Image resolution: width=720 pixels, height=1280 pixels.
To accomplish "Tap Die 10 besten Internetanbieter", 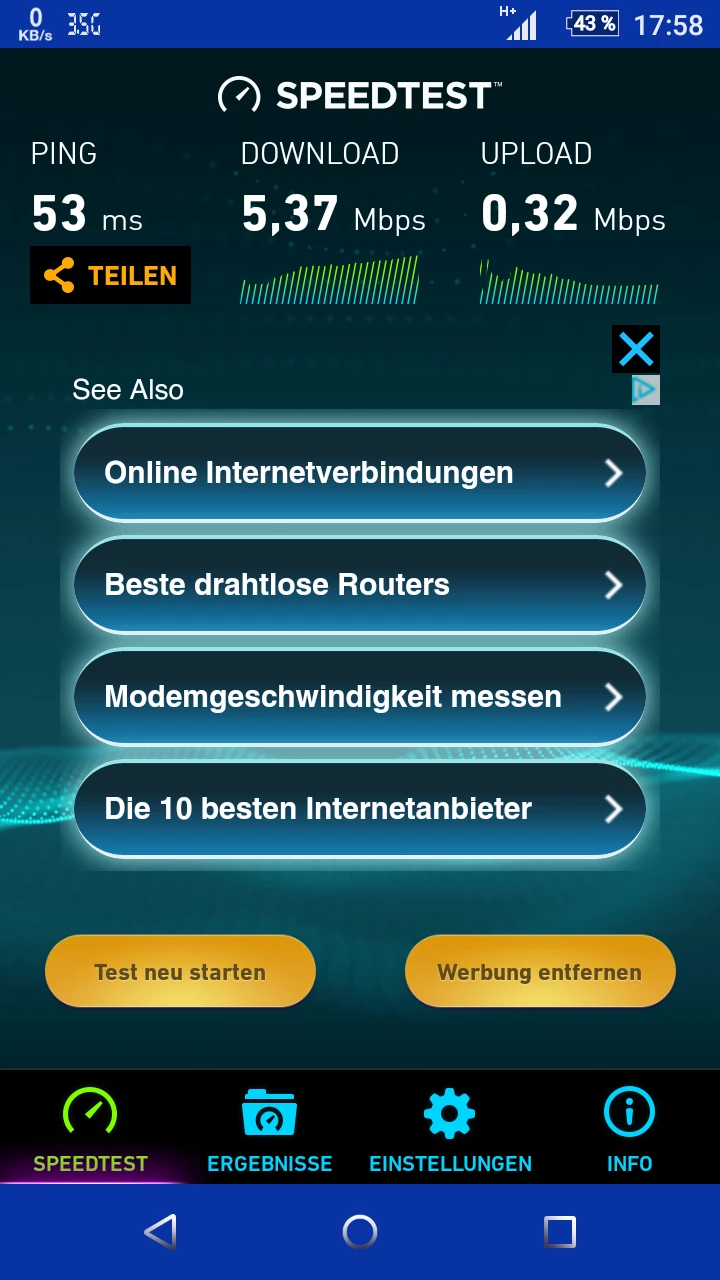I will coord(360,809).
